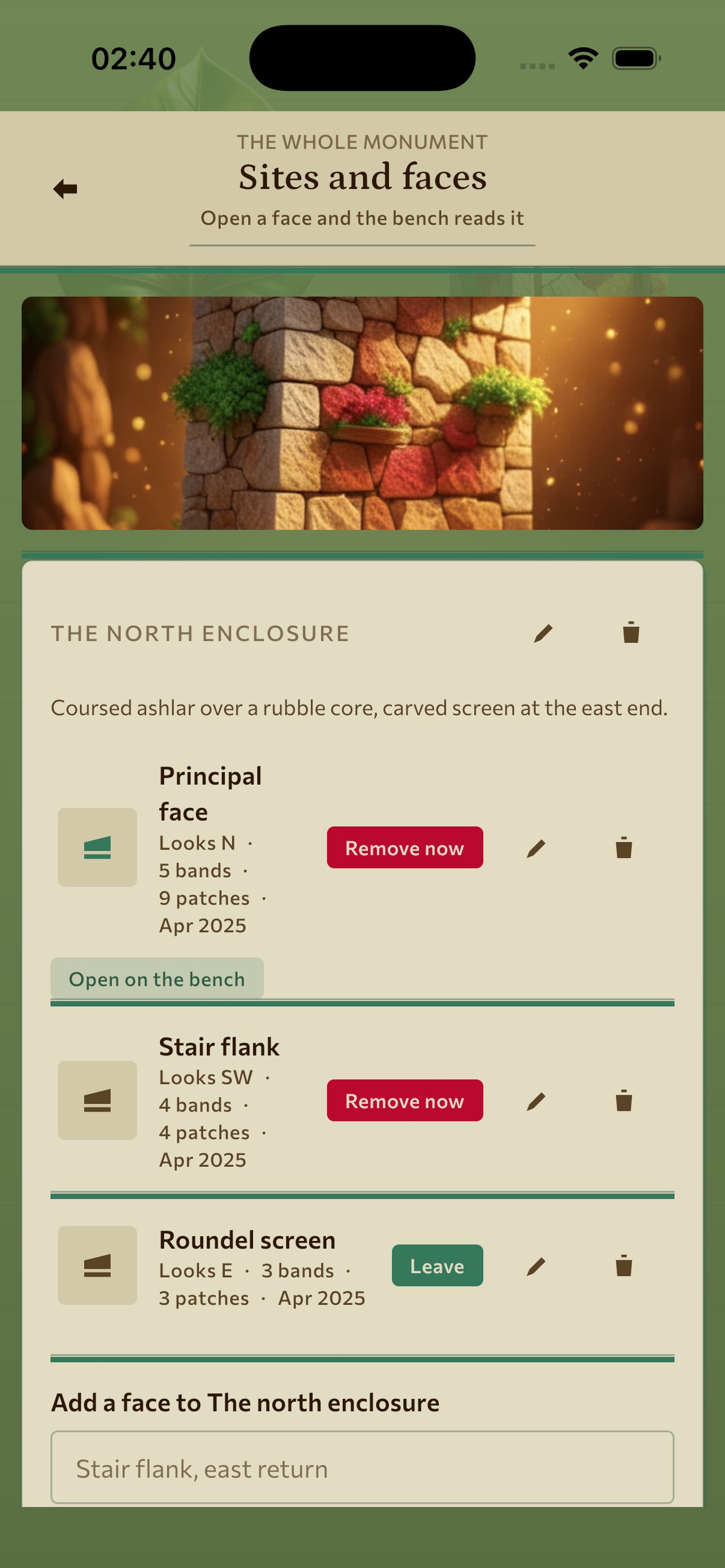Delete the Roundel screen entry
The image size is (725, 1568).
click(624, 1265)
